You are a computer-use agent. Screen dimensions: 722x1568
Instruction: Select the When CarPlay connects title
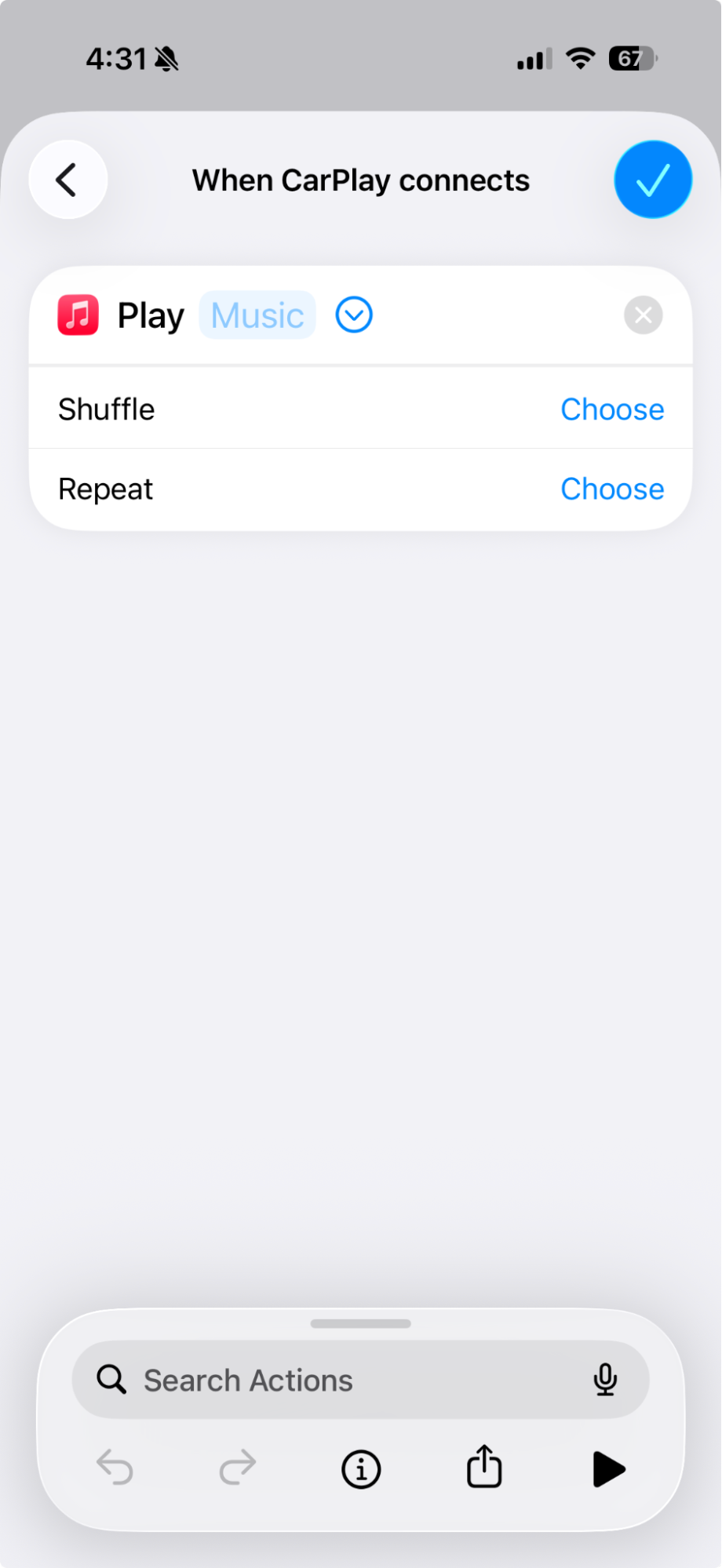(x=360, y=180)
